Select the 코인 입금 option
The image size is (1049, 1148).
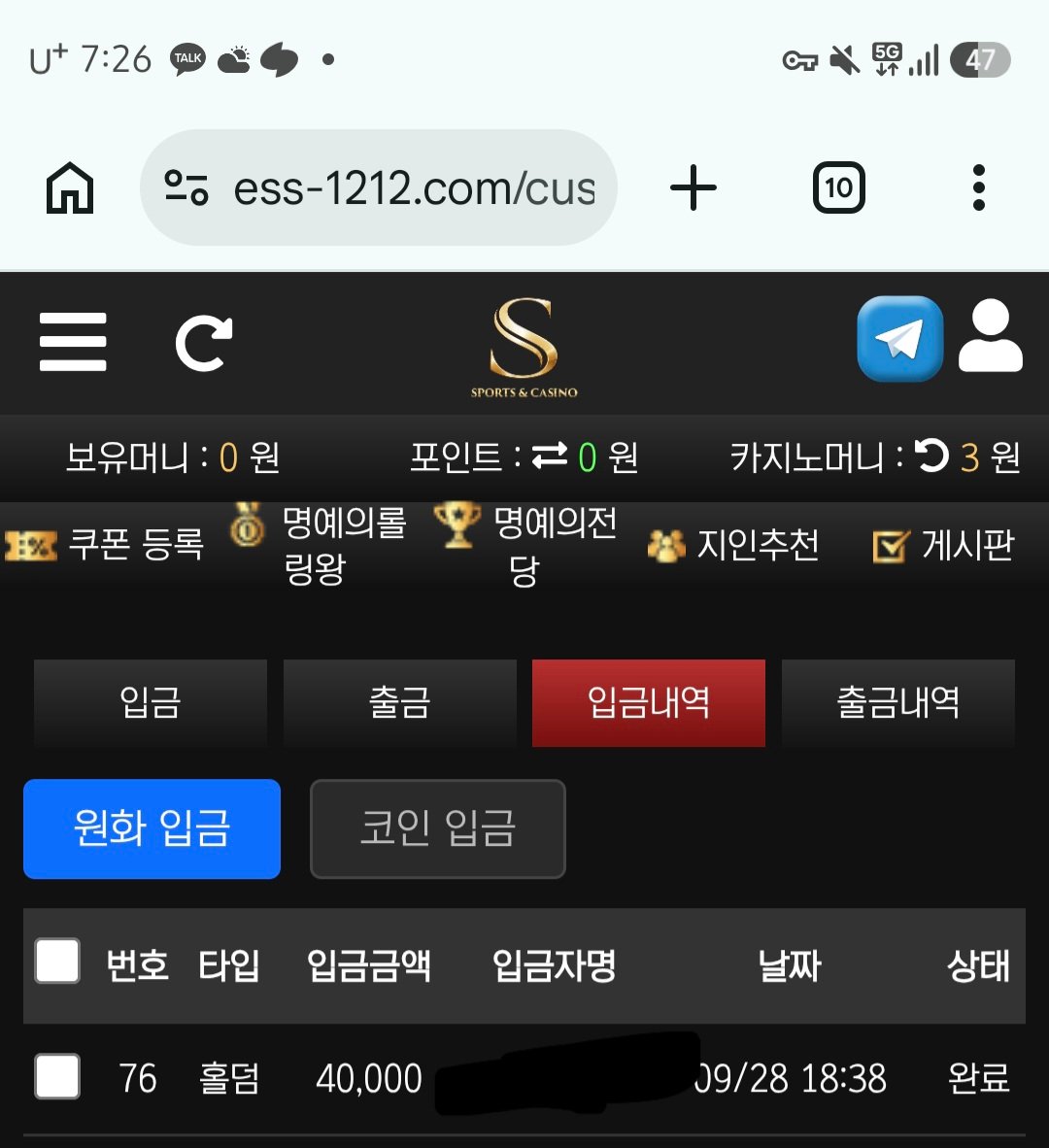[438, 828]
